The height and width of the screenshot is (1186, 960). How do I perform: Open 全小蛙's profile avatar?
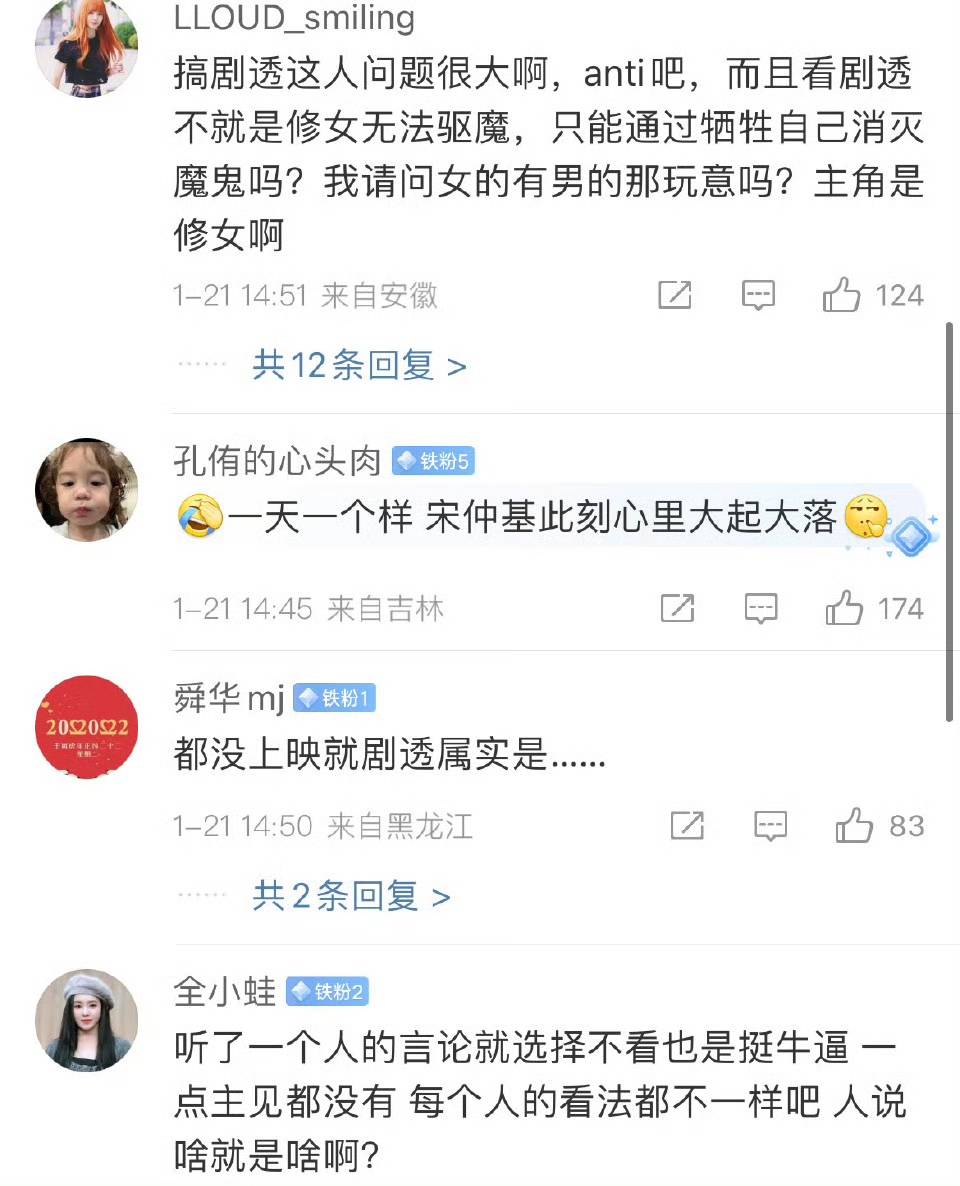[86, 1020]
